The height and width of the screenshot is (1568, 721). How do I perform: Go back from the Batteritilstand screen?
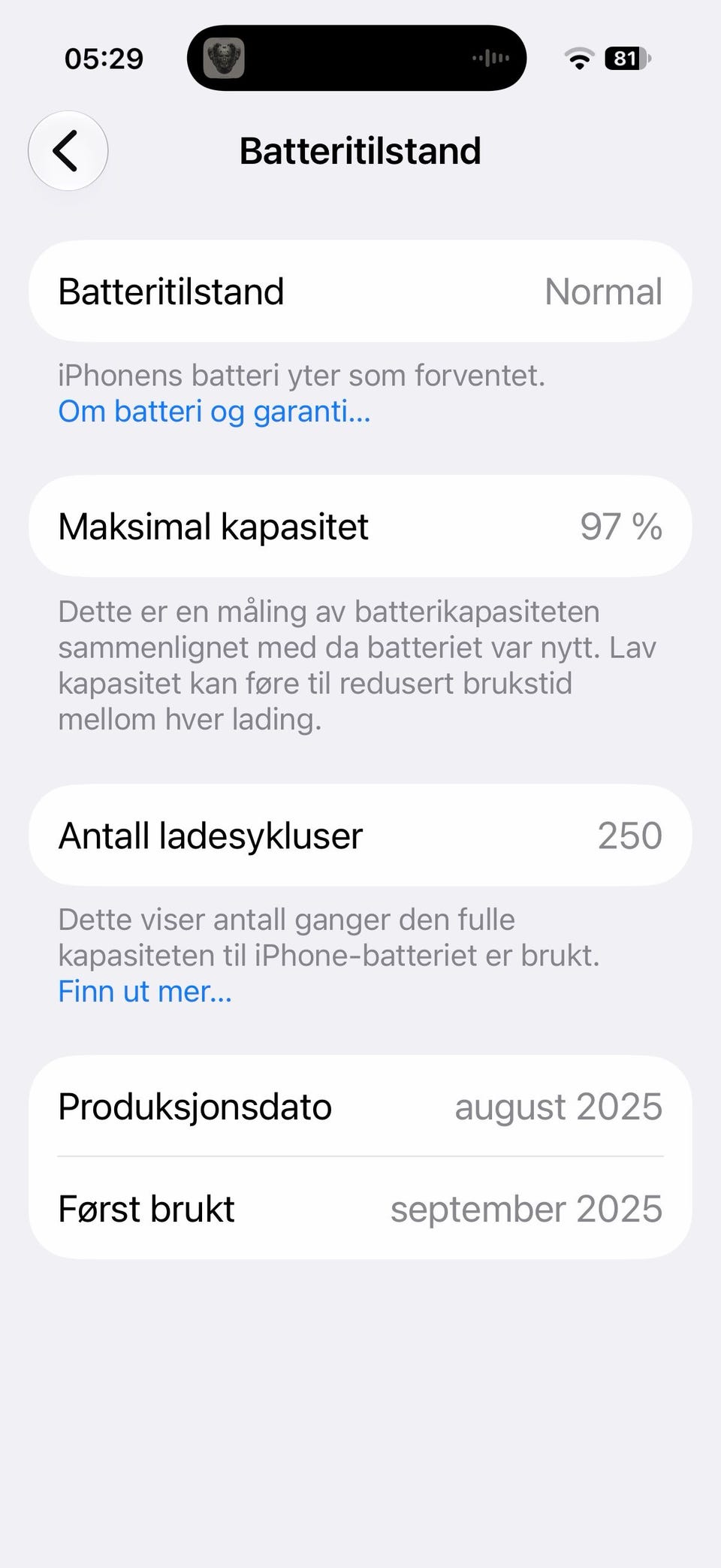point(68,151)
